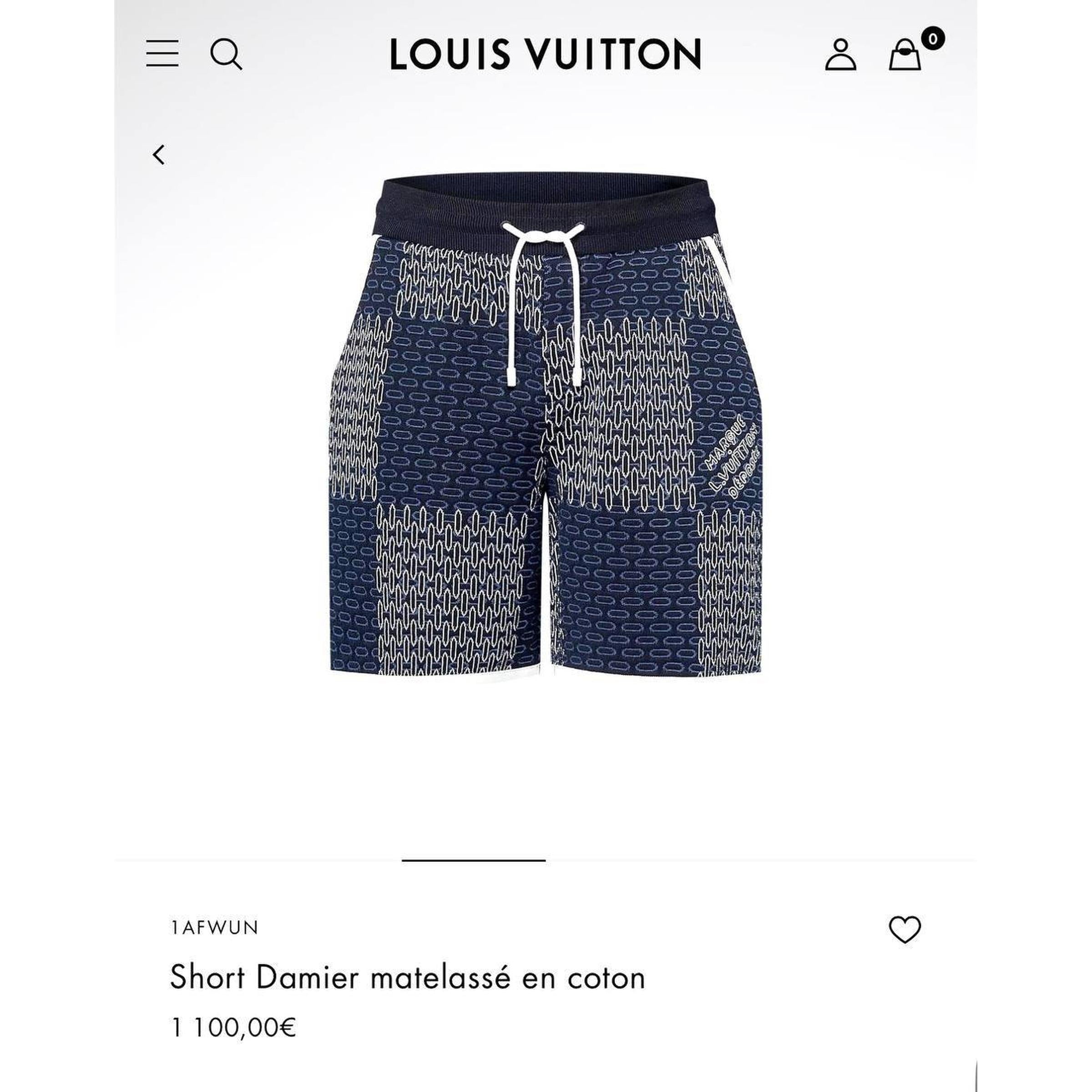The image size is (1092, 1092).
Task: Open the Damier short product image
Action: 546,430
